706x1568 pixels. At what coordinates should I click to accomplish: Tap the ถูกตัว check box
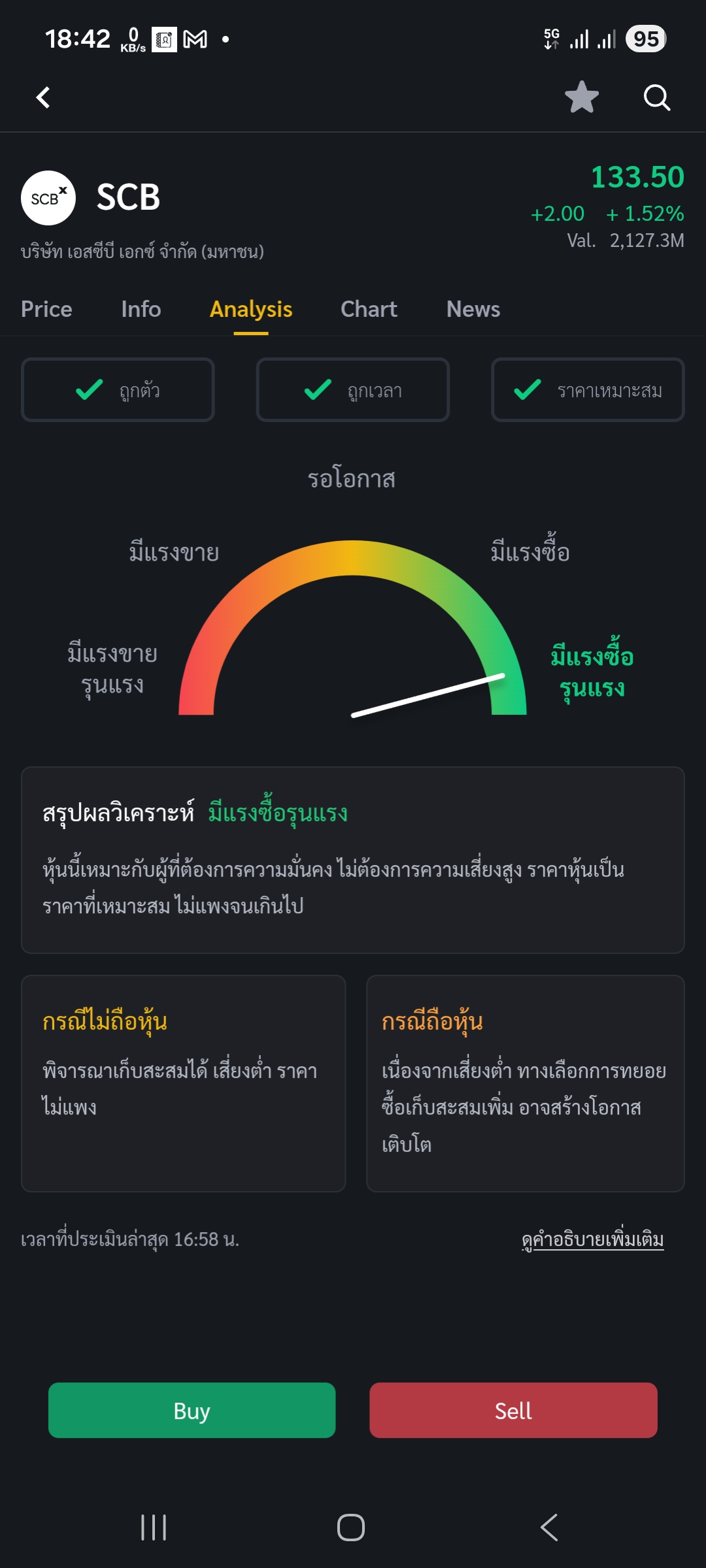[x=118, y=390]
